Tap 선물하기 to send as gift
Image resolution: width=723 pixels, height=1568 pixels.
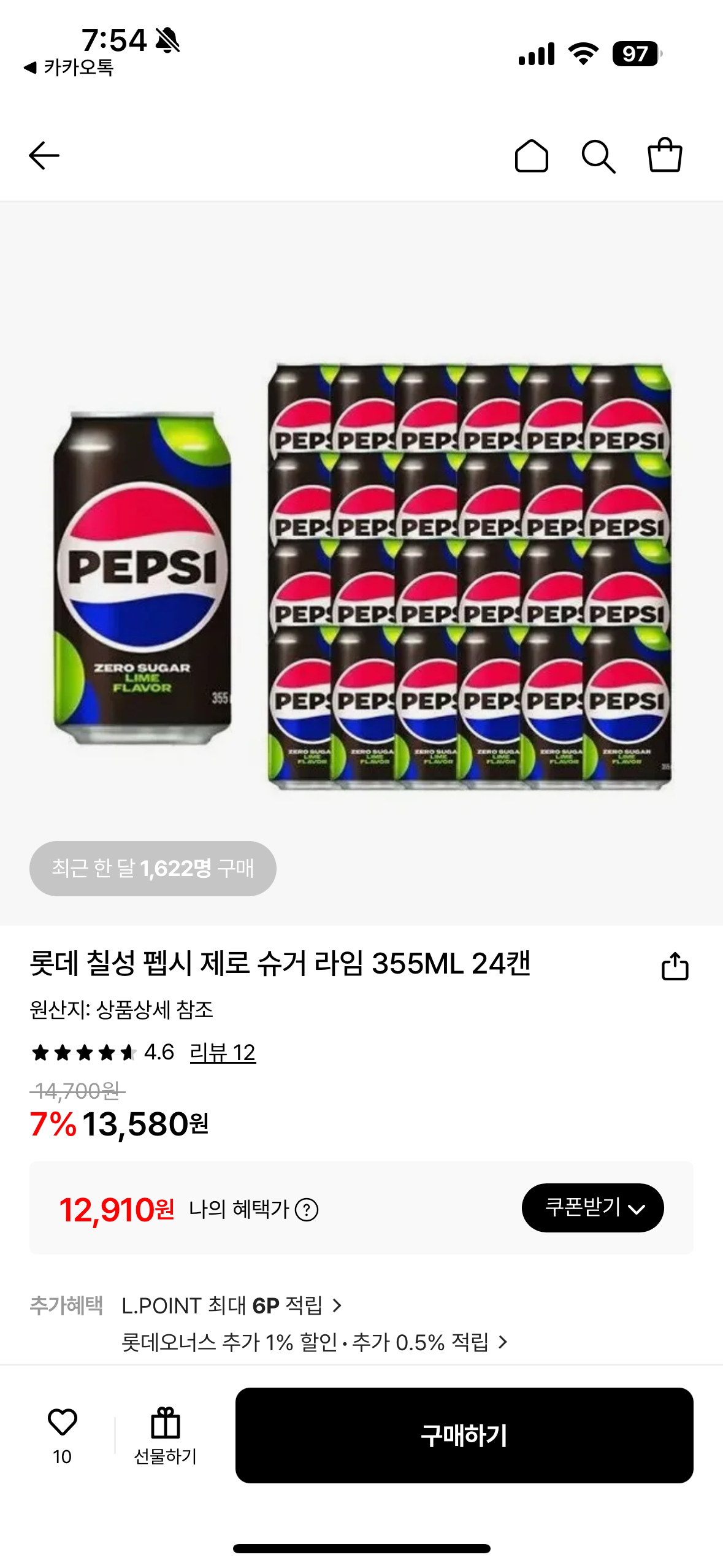pos(166,1434)
